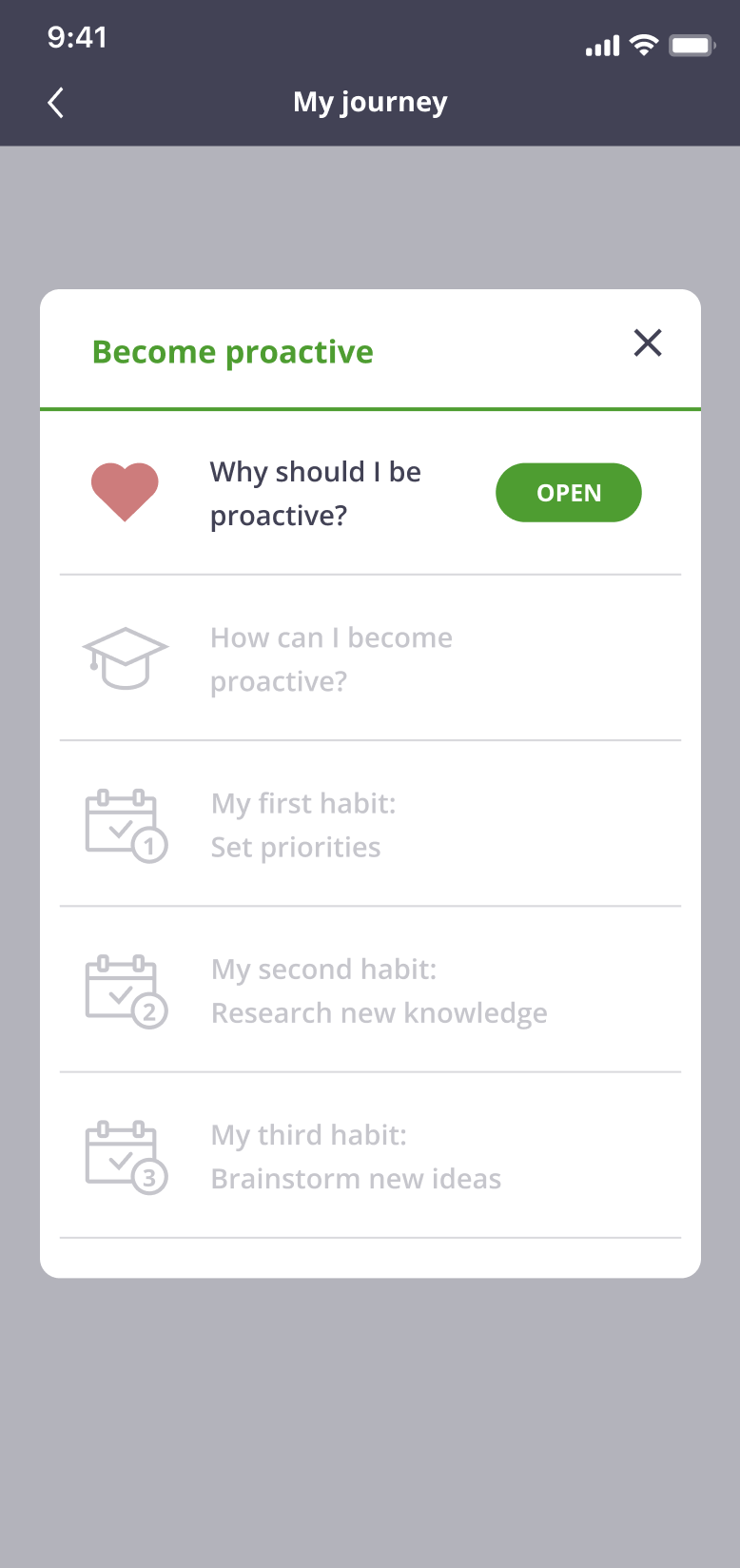This screenshot has width=740, height=1568.
Task: Tap the OPEN button
Action: click(568, 493)
